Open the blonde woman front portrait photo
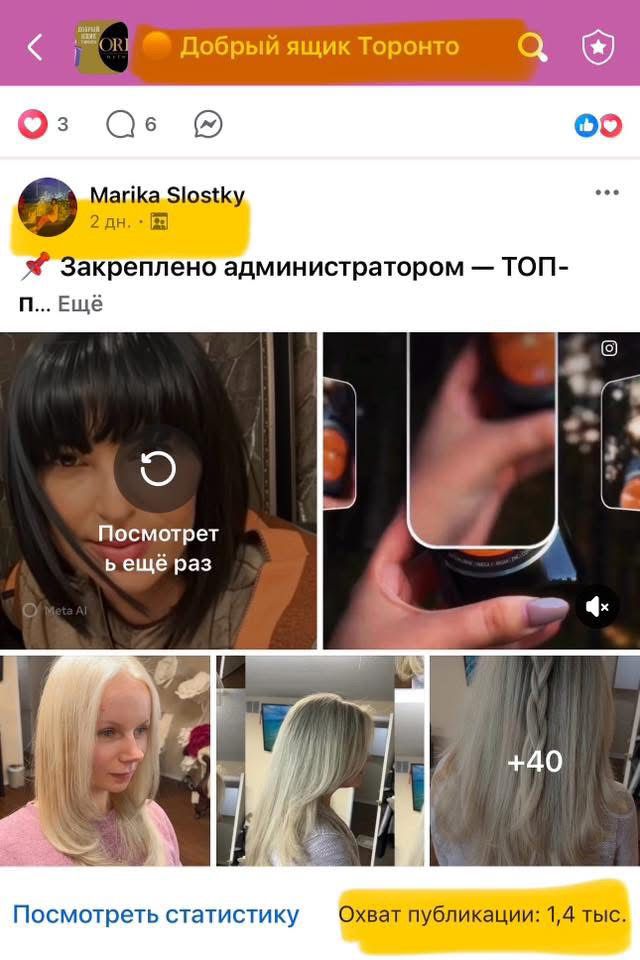 [x=105, y=760]
